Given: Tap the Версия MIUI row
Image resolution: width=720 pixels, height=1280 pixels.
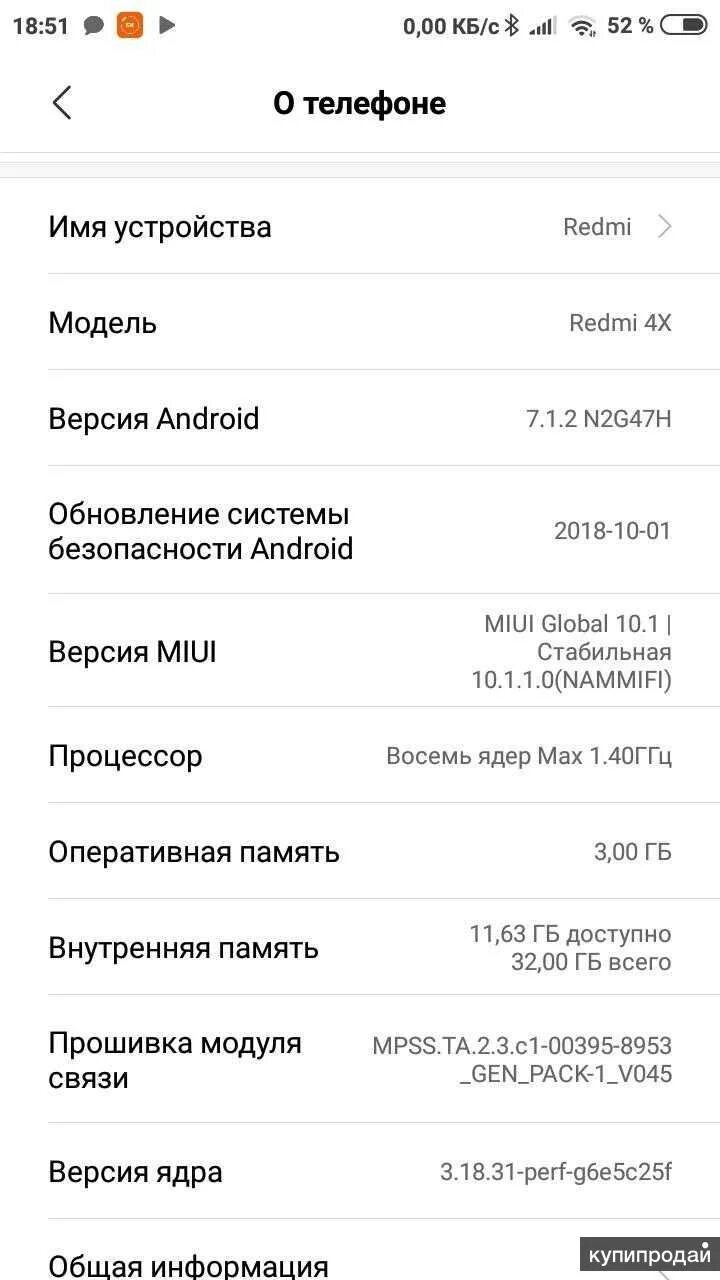Looking at the screenshot, I should 360,652.
